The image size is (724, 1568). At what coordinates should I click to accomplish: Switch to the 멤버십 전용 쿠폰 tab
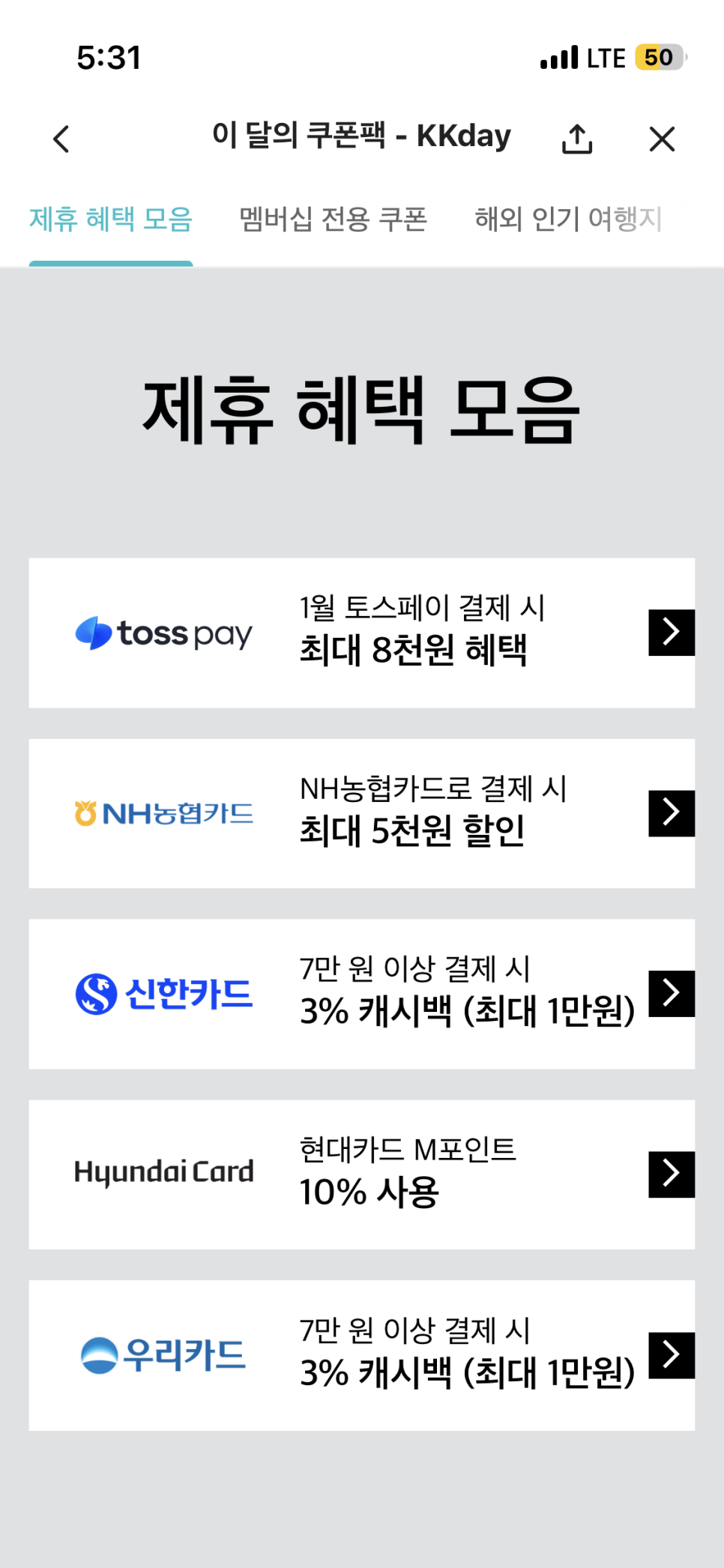point(333,219)
